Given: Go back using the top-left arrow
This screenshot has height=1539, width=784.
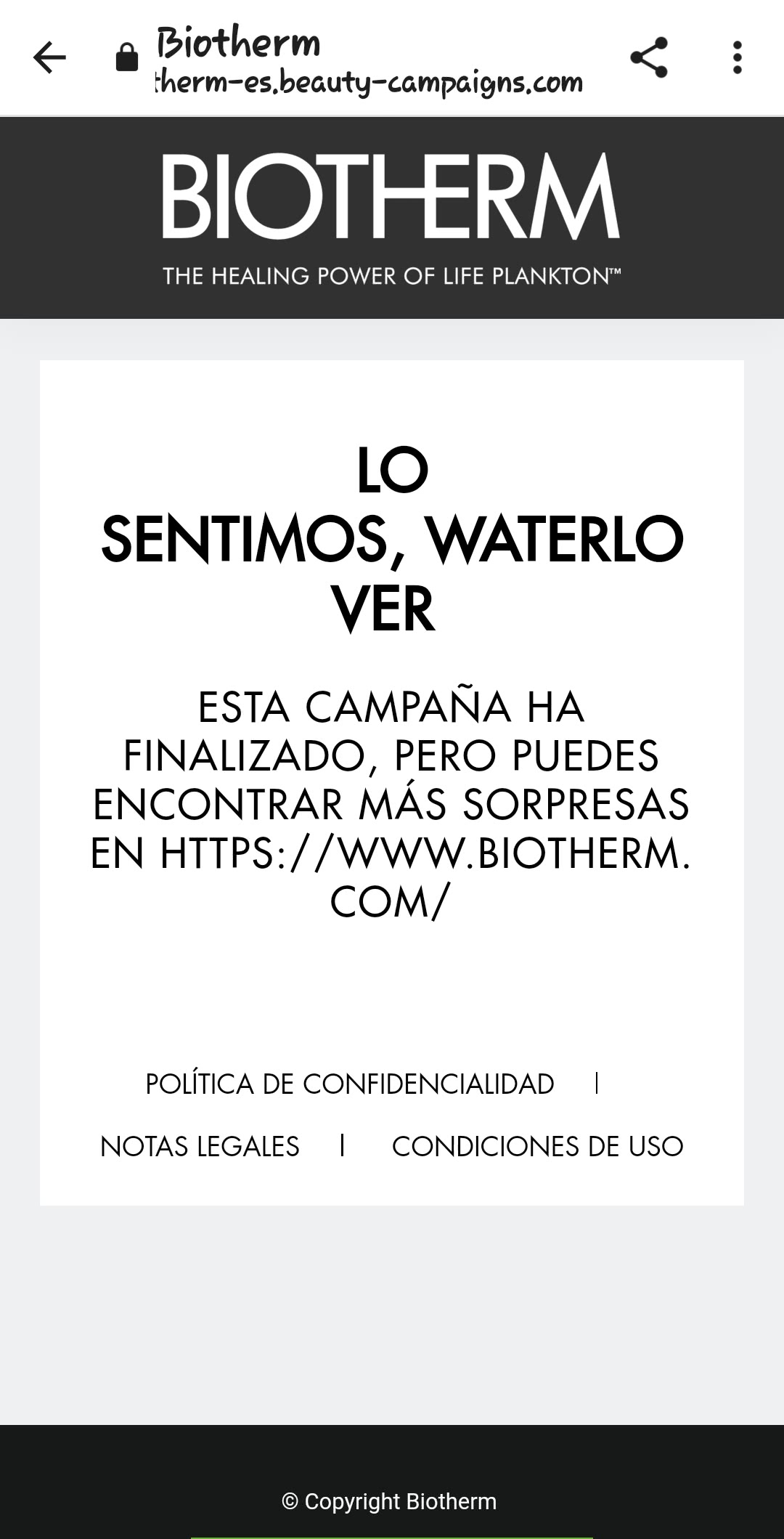Looking at the screenshot, I should (x=49, y=58).
